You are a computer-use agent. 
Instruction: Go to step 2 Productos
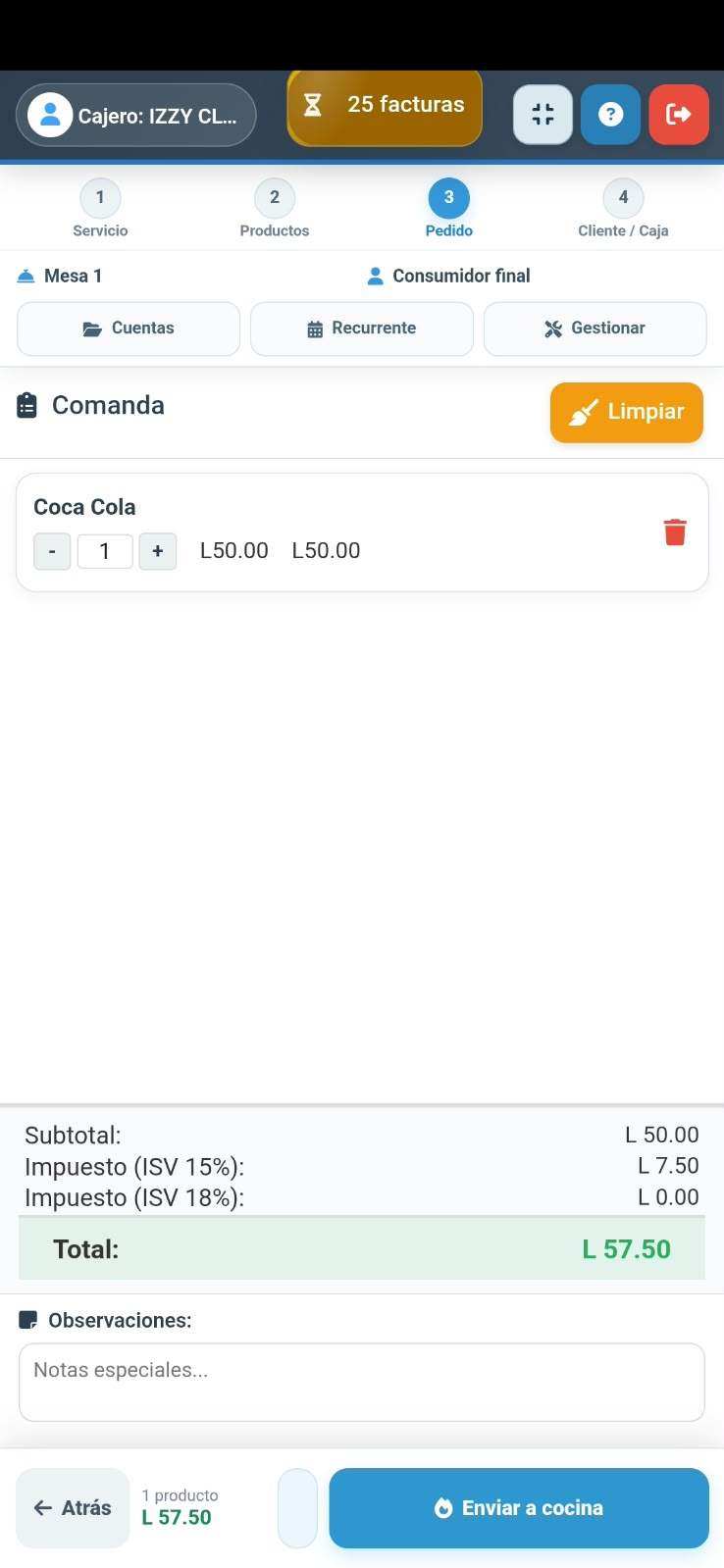275,209
